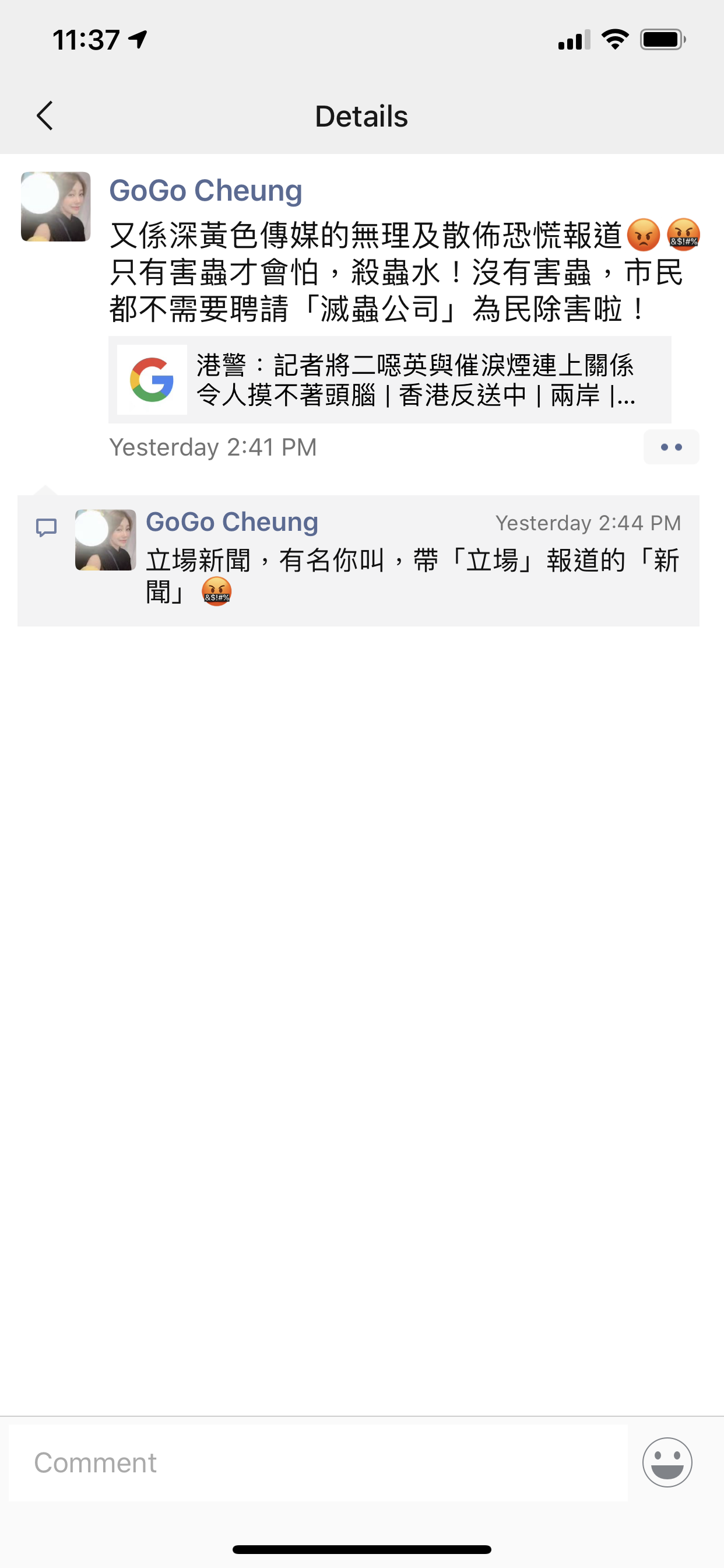The height and width of the screenshot is (1568, 724).
Task: Tap the 'Yesterday 2:44 PM' timestamp on the comment
Action: tap(588, 522)
